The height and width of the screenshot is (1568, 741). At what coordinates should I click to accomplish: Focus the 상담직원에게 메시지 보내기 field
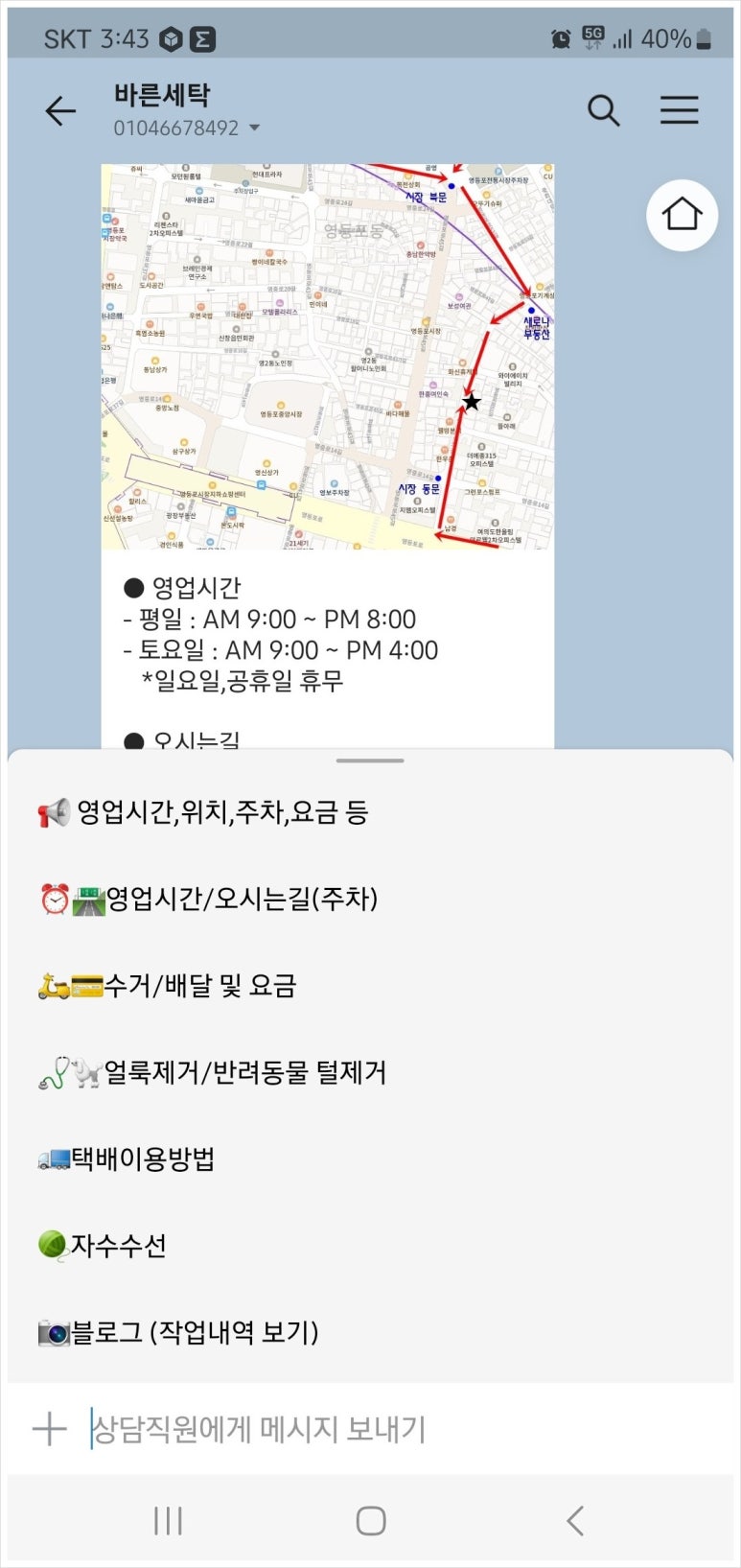click(403, 1429)
